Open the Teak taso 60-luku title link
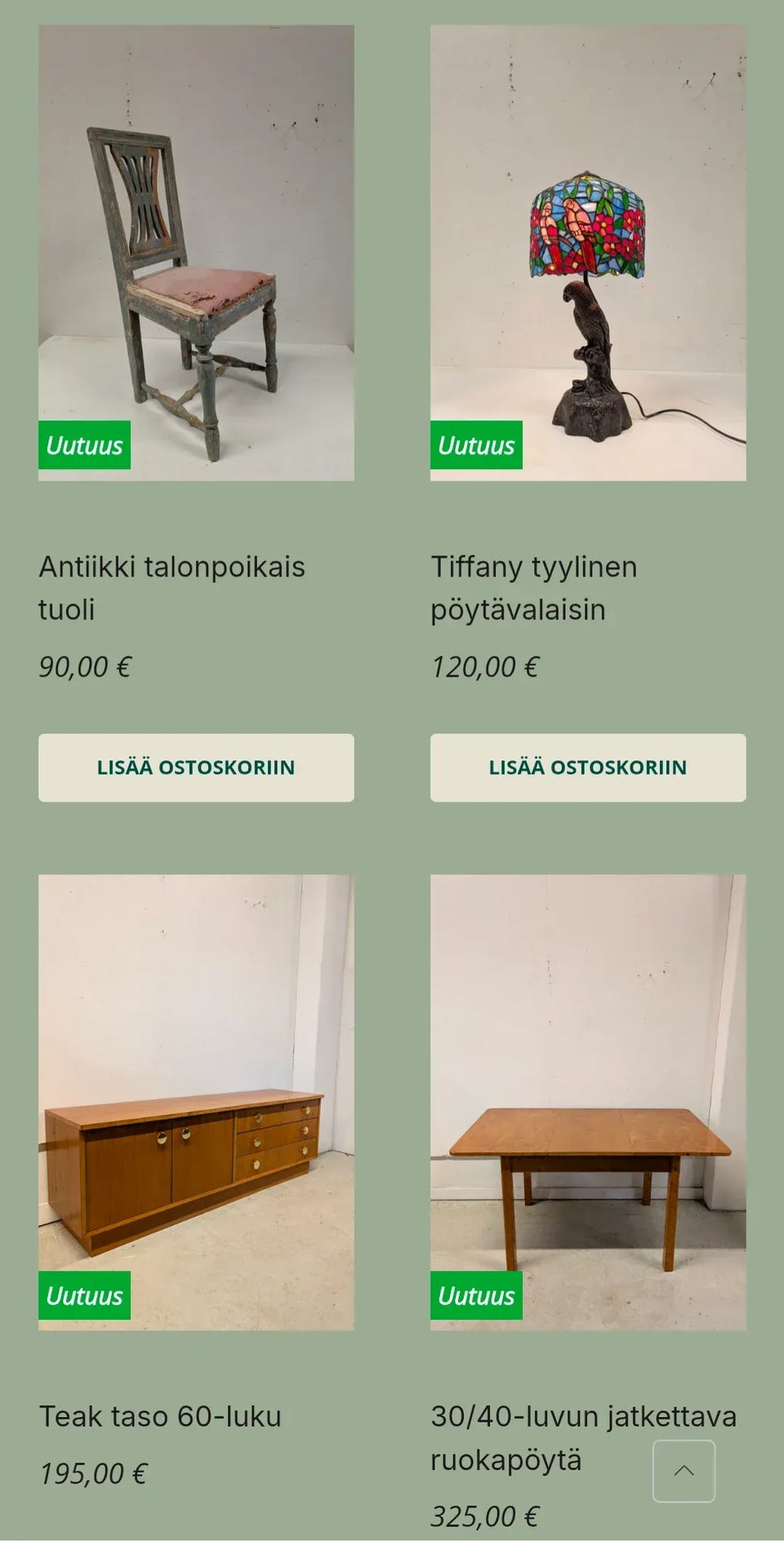Screen dimensions: 784x1542 (160, 1416)
